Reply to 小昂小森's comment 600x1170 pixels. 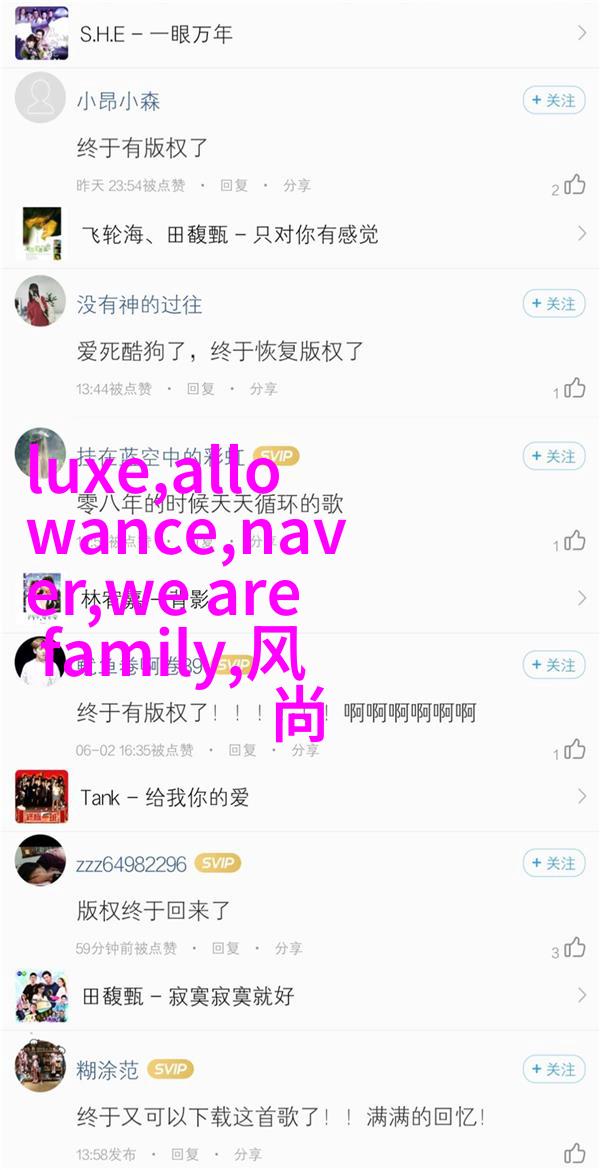tap(234, 185)
